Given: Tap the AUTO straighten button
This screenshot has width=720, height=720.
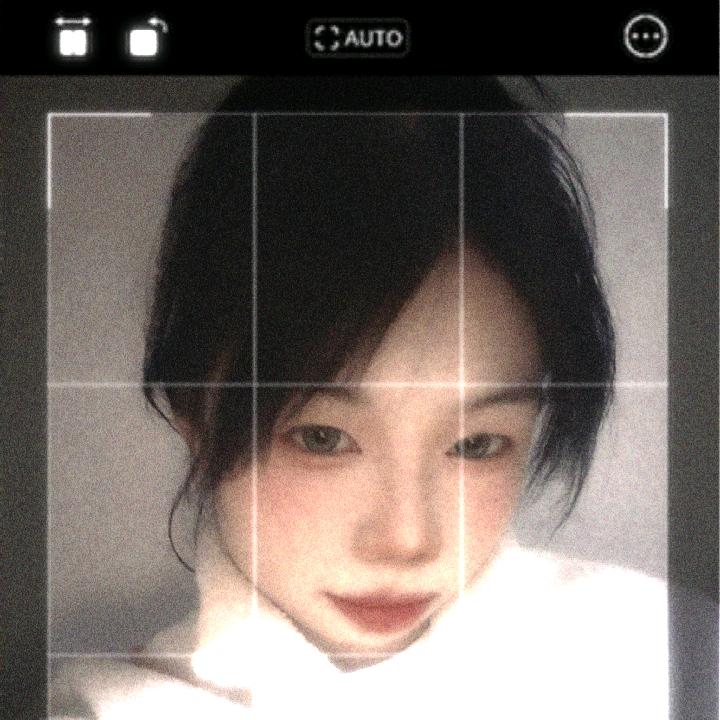Looking at the screenshot, I should 357,39.
